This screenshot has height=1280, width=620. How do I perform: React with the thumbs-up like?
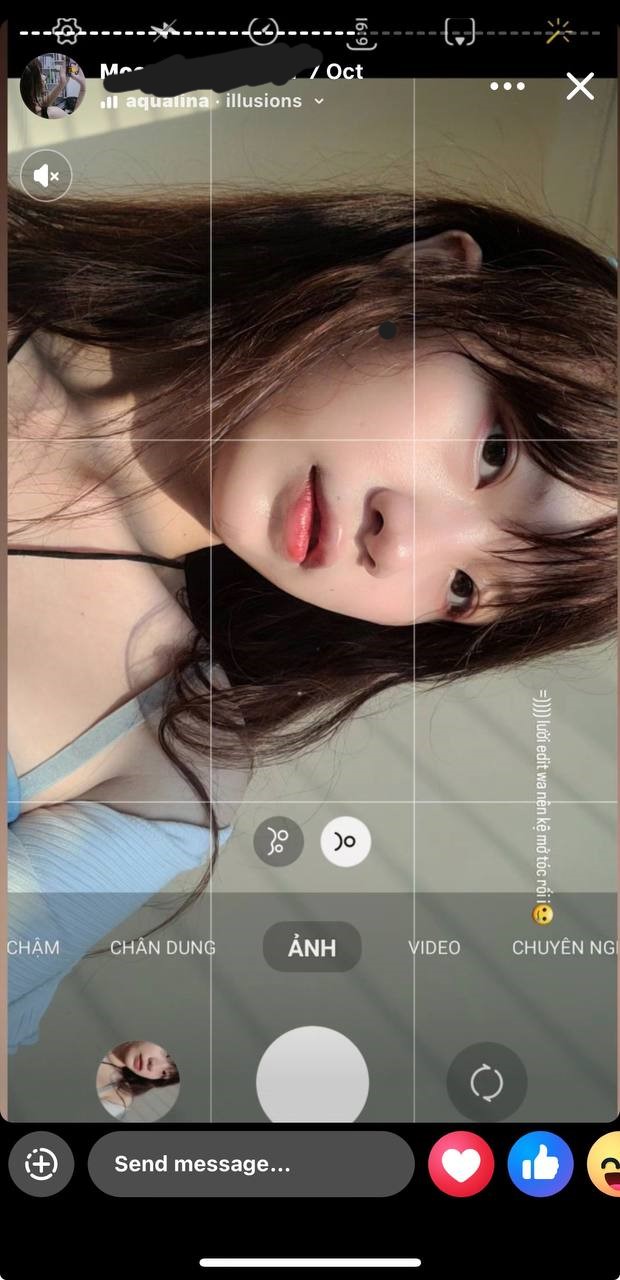[x=540, y=1164]
